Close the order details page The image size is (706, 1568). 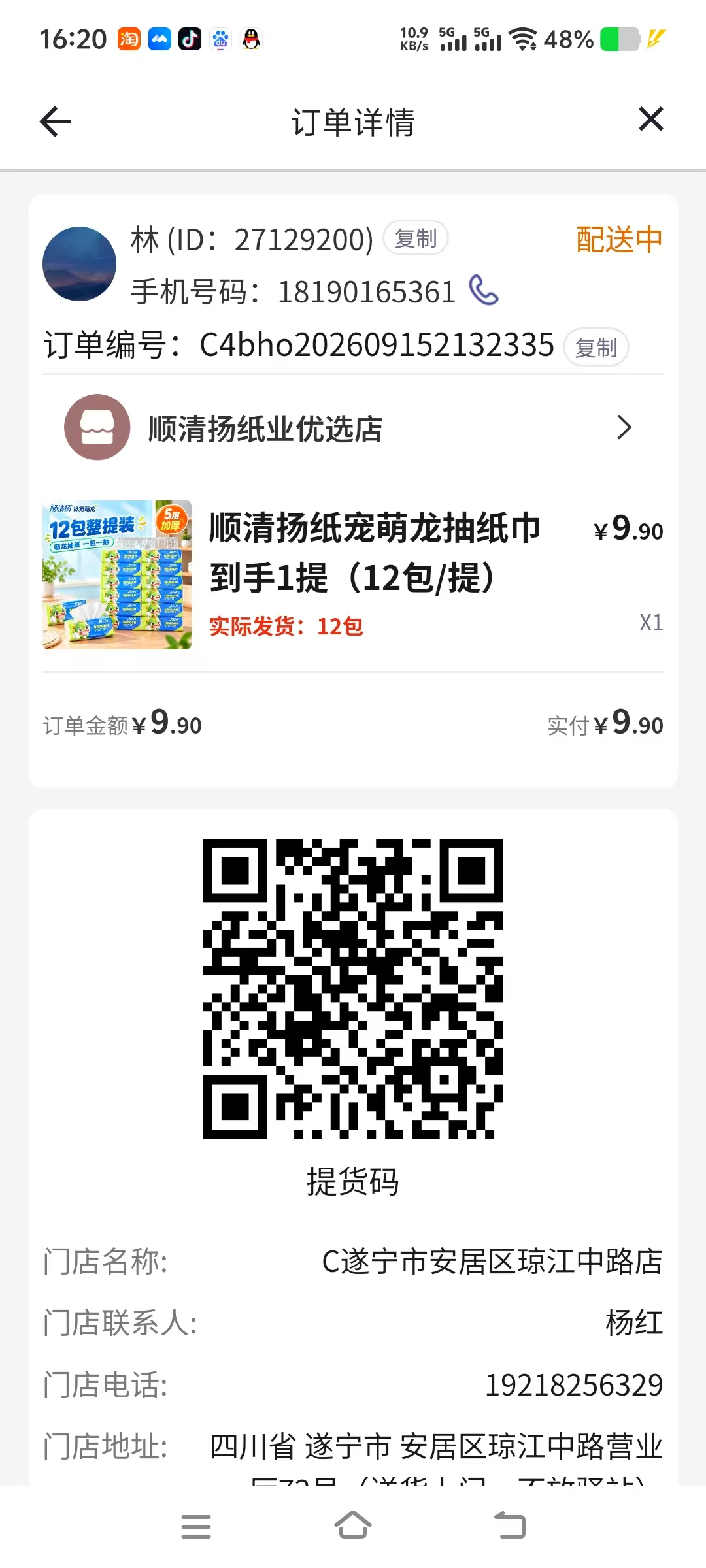click(x=650, y=120)
